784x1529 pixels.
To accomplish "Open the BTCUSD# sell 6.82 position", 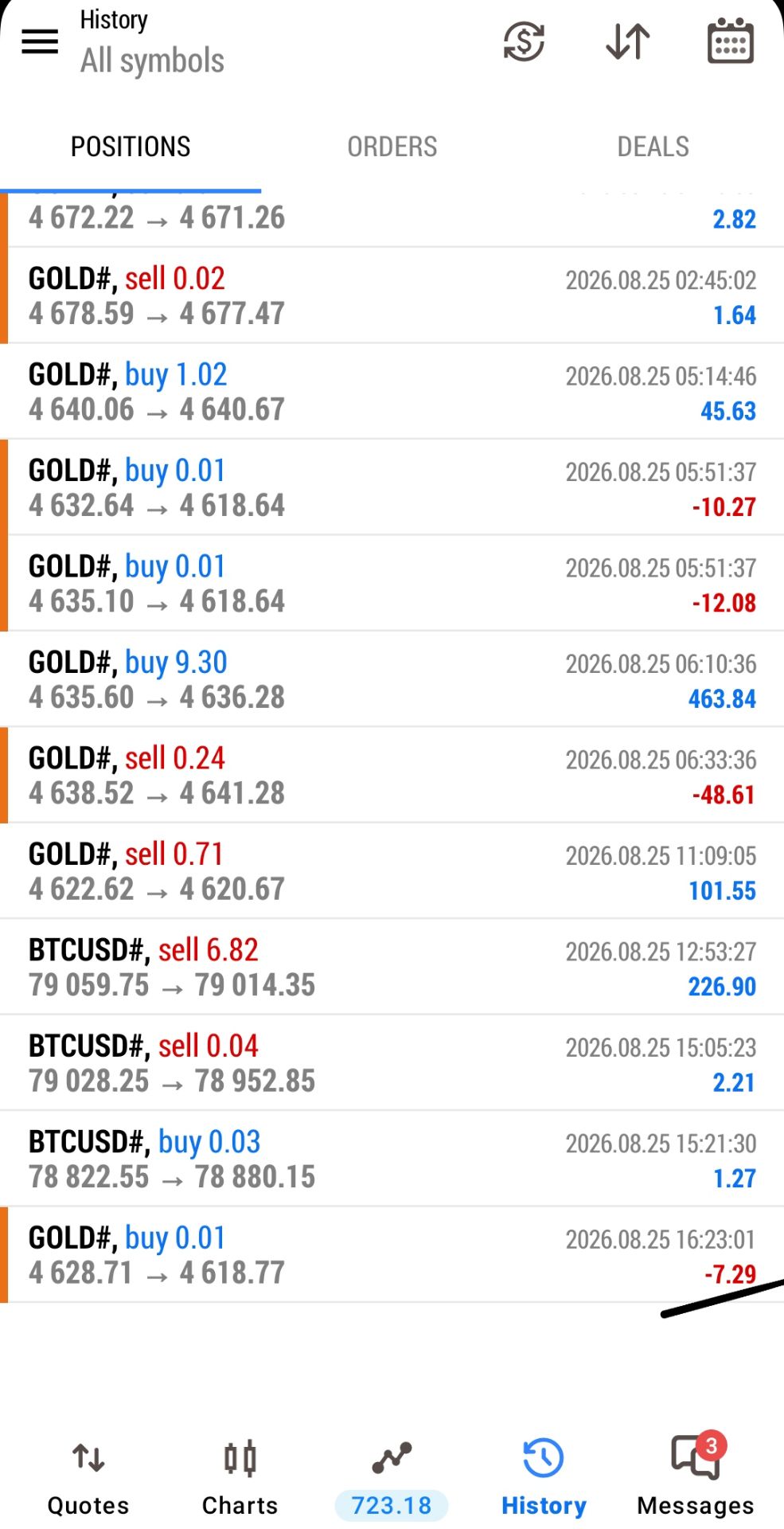I will click(392, 967).
